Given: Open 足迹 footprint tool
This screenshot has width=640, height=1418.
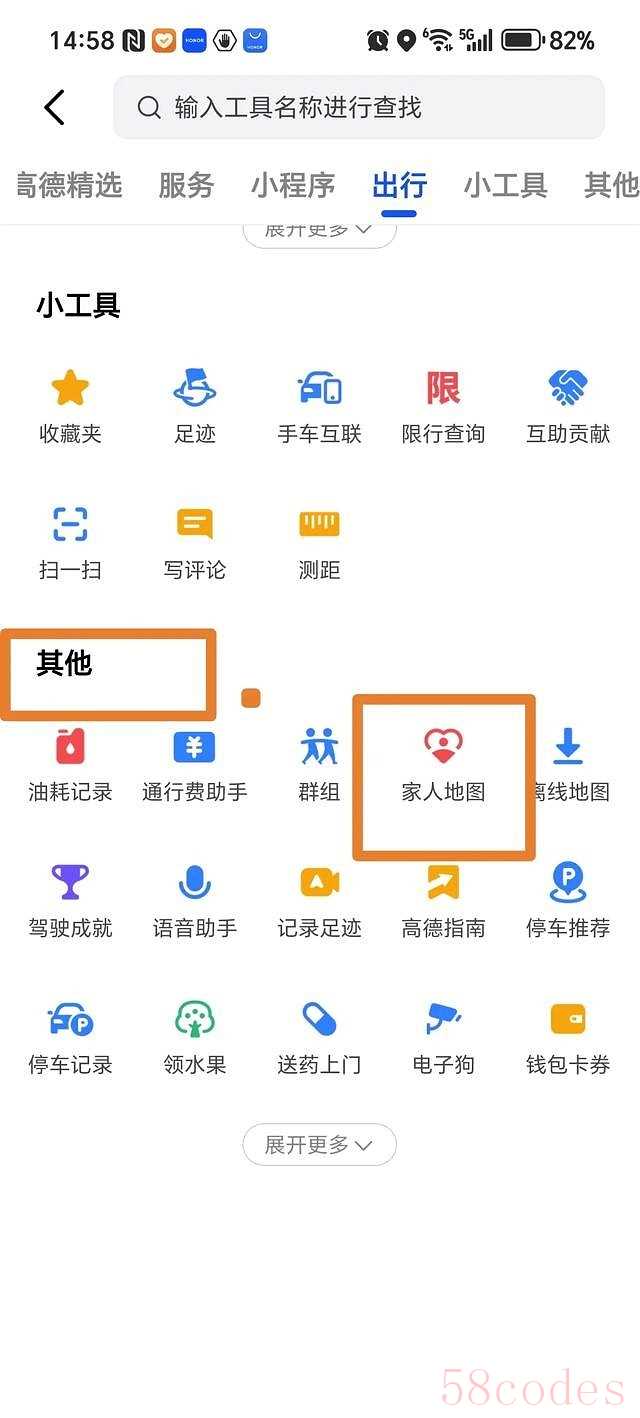Looking at the screenshot, I should point(195,405).
